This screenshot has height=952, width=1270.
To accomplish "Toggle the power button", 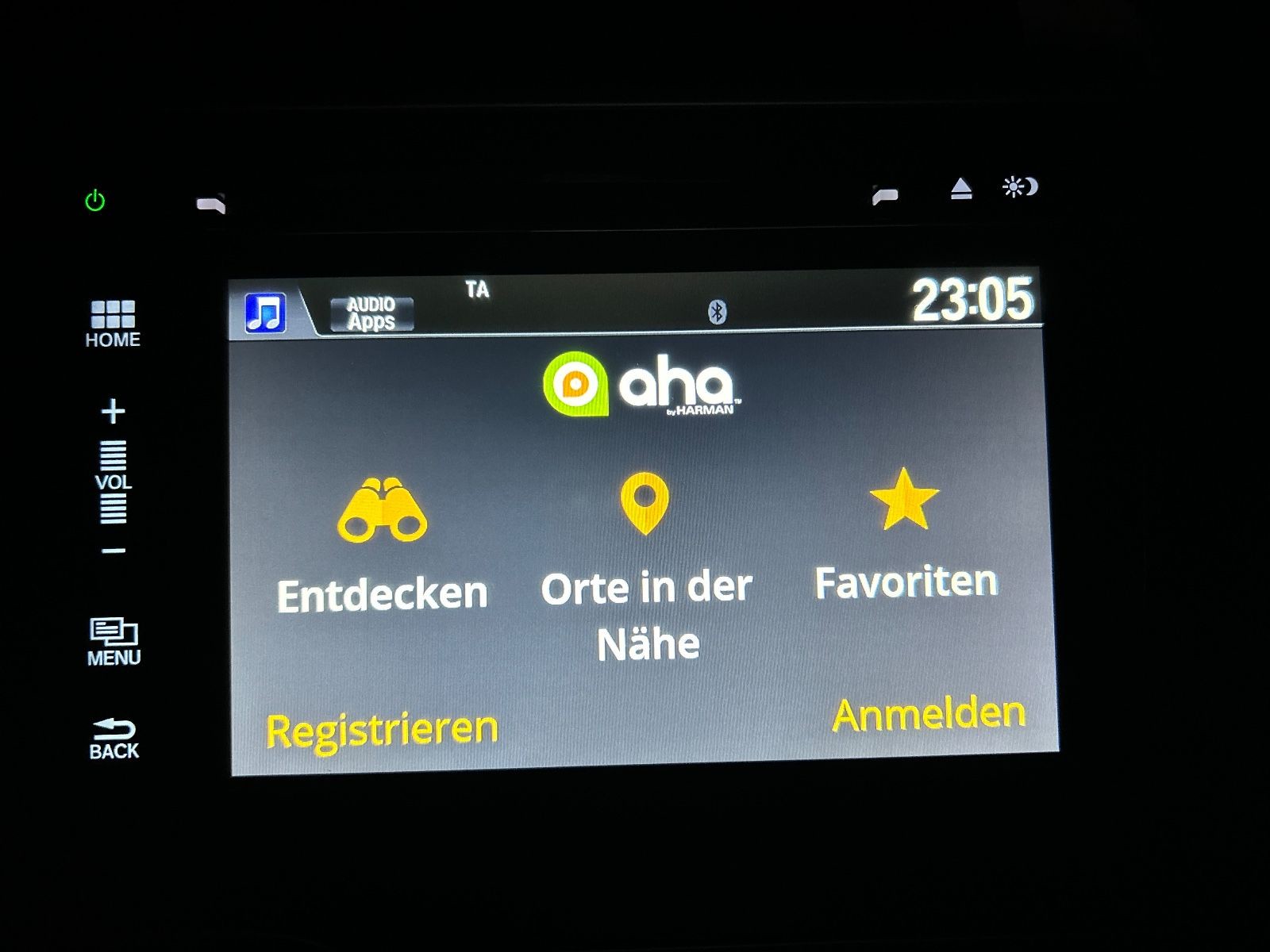I will click(x=95, y=201).
